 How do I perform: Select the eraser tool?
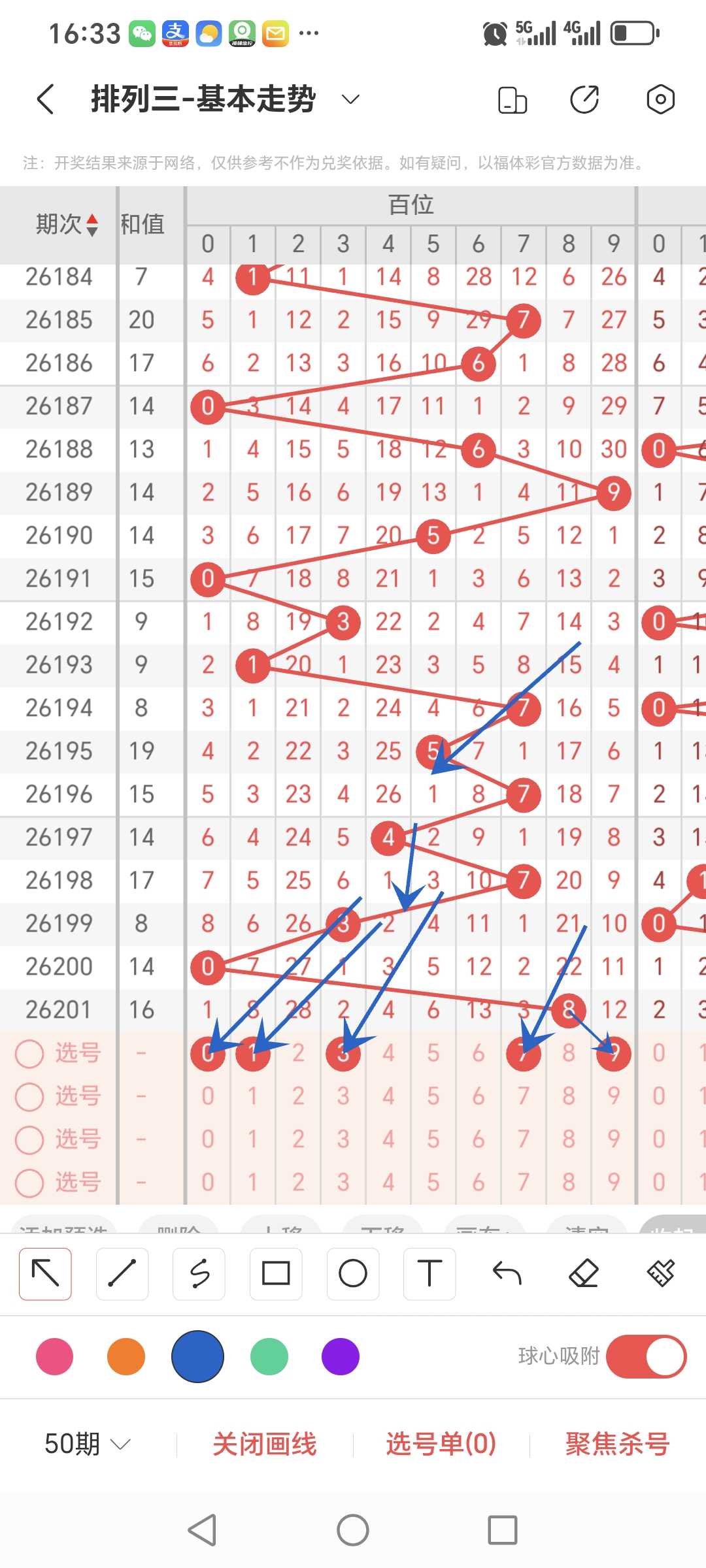click(584, 1273)
